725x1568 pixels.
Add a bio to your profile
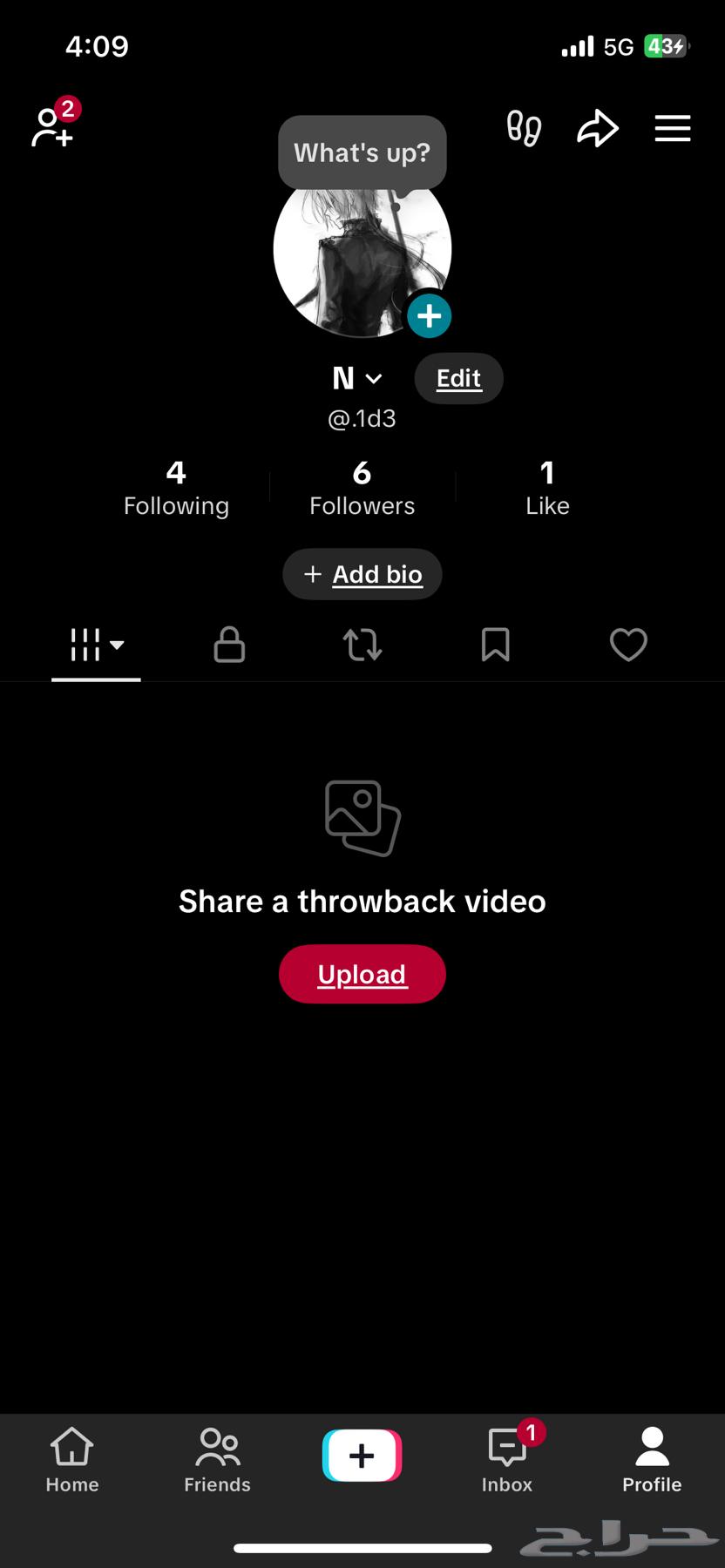point(362,574)
